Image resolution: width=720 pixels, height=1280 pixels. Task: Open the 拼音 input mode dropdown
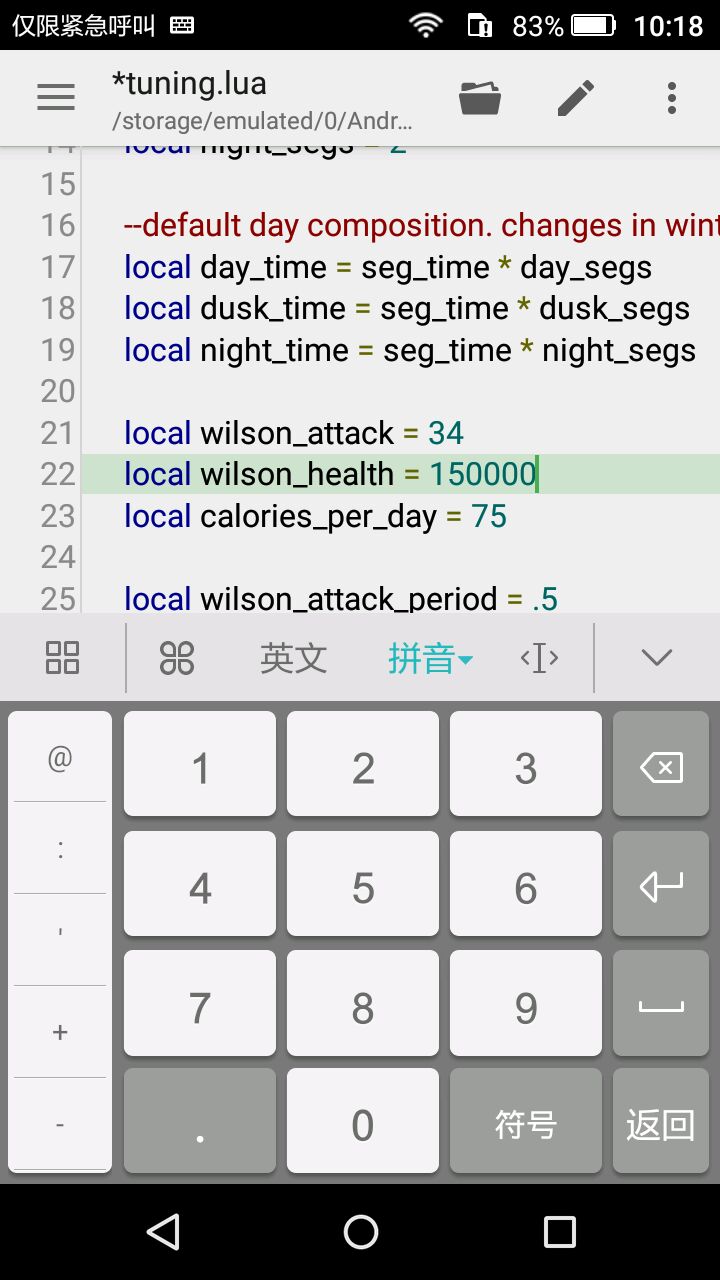pos(430,659)
